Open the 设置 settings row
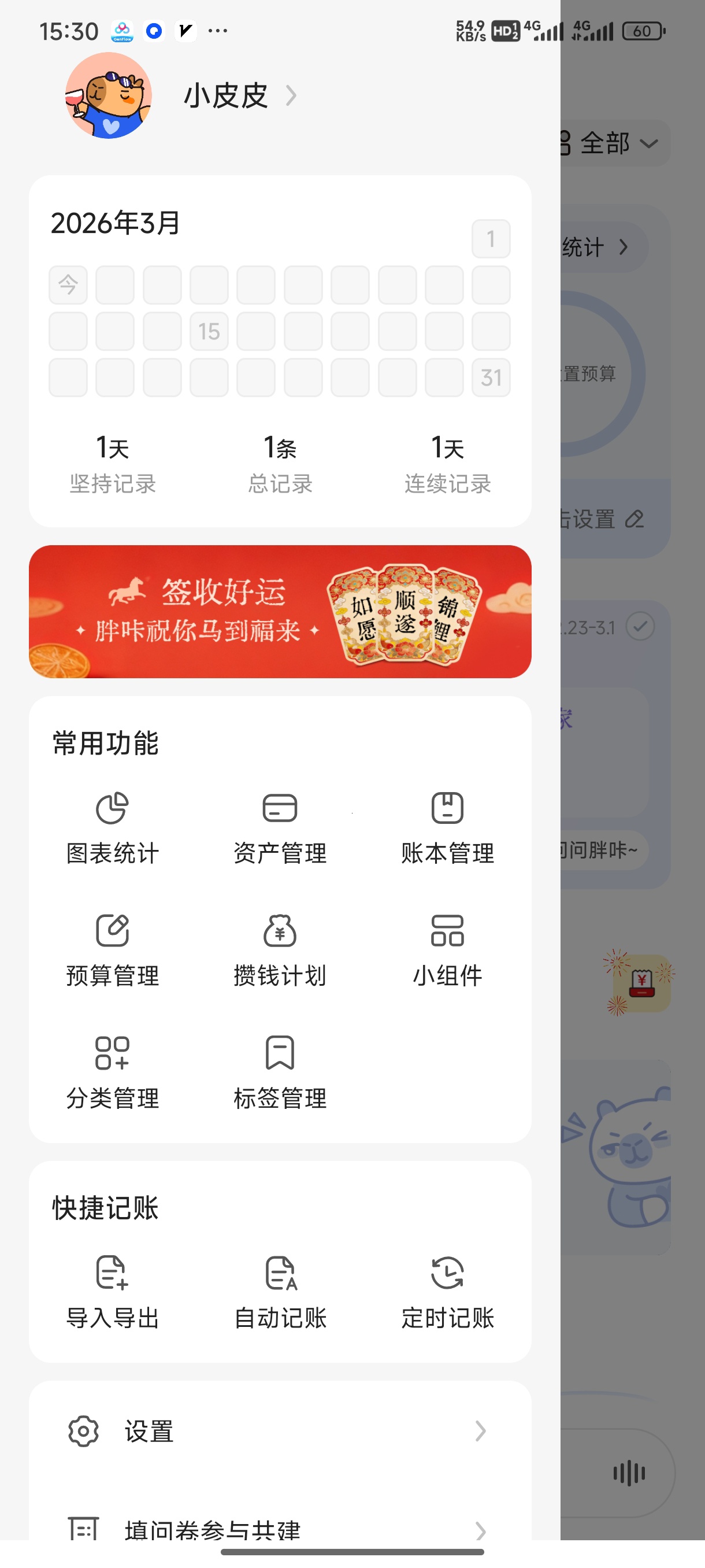The width and height of the screenshot is (705, 1568). click(x=280, y=1431)
